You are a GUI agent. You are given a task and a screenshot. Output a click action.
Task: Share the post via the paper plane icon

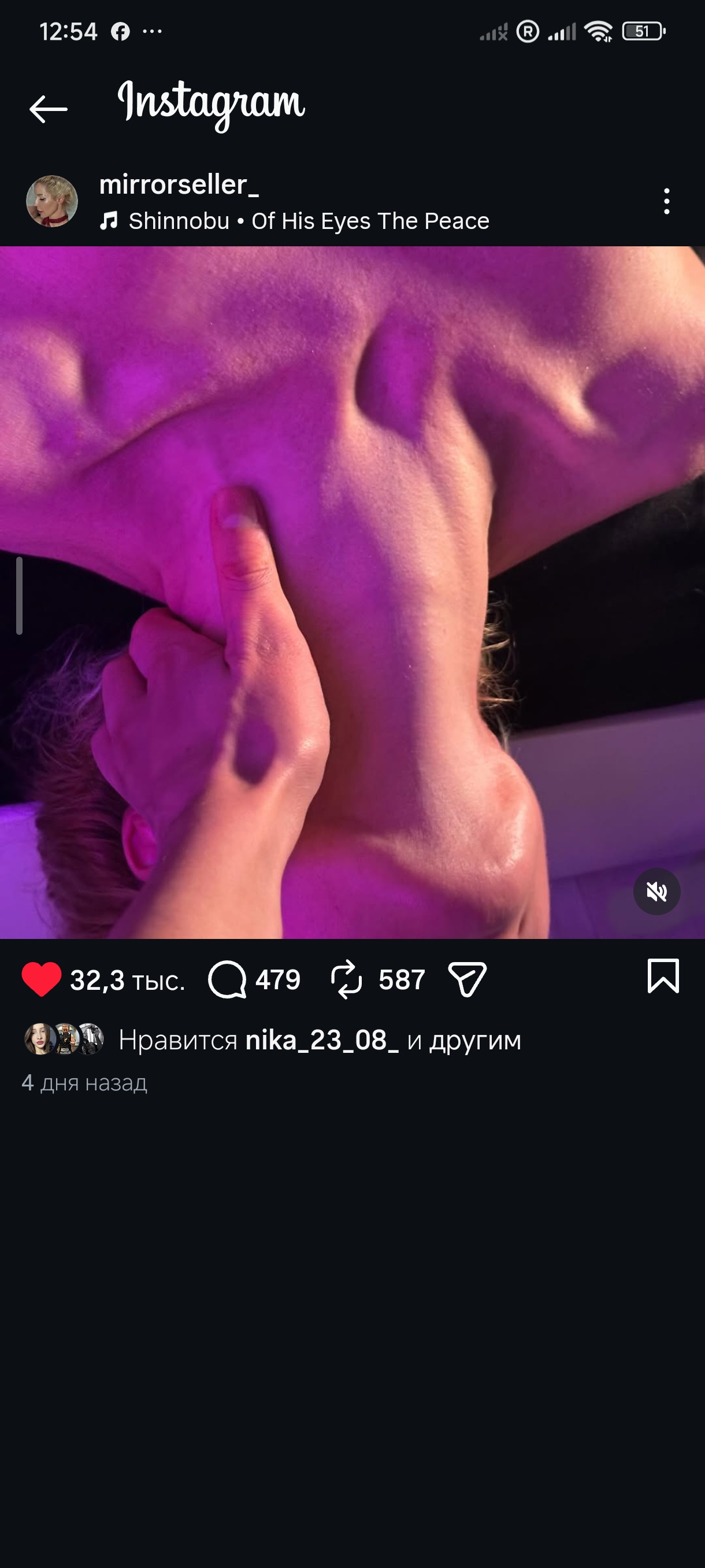(x=467, y=979)
